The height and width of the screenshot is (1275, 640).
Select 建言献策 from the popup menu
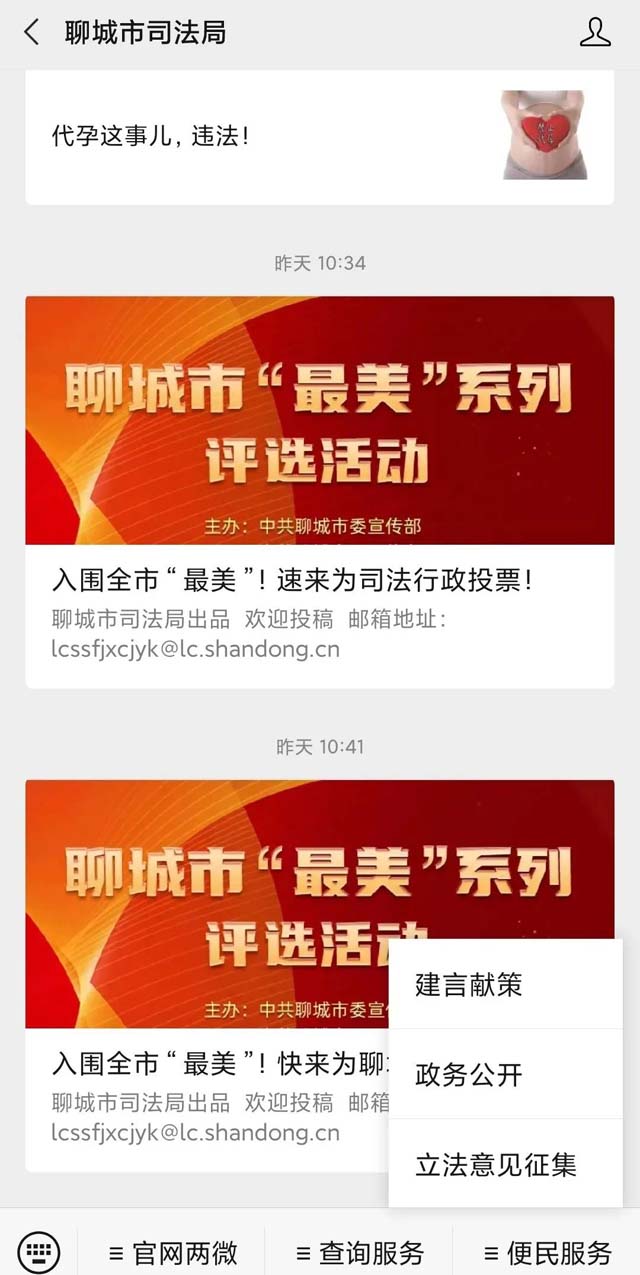505,984
